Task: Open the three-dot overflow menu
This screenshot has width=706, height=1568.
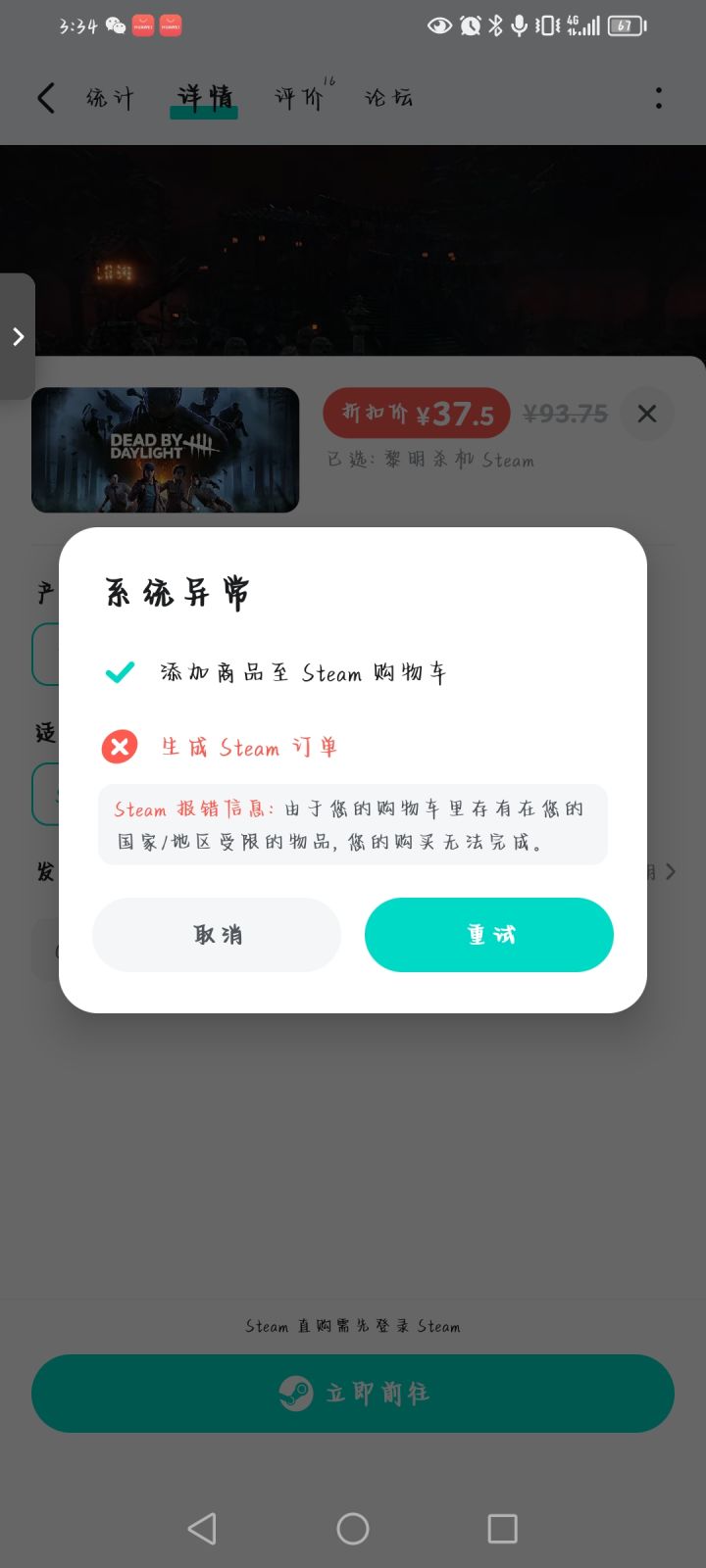Action: coord(659,98)
